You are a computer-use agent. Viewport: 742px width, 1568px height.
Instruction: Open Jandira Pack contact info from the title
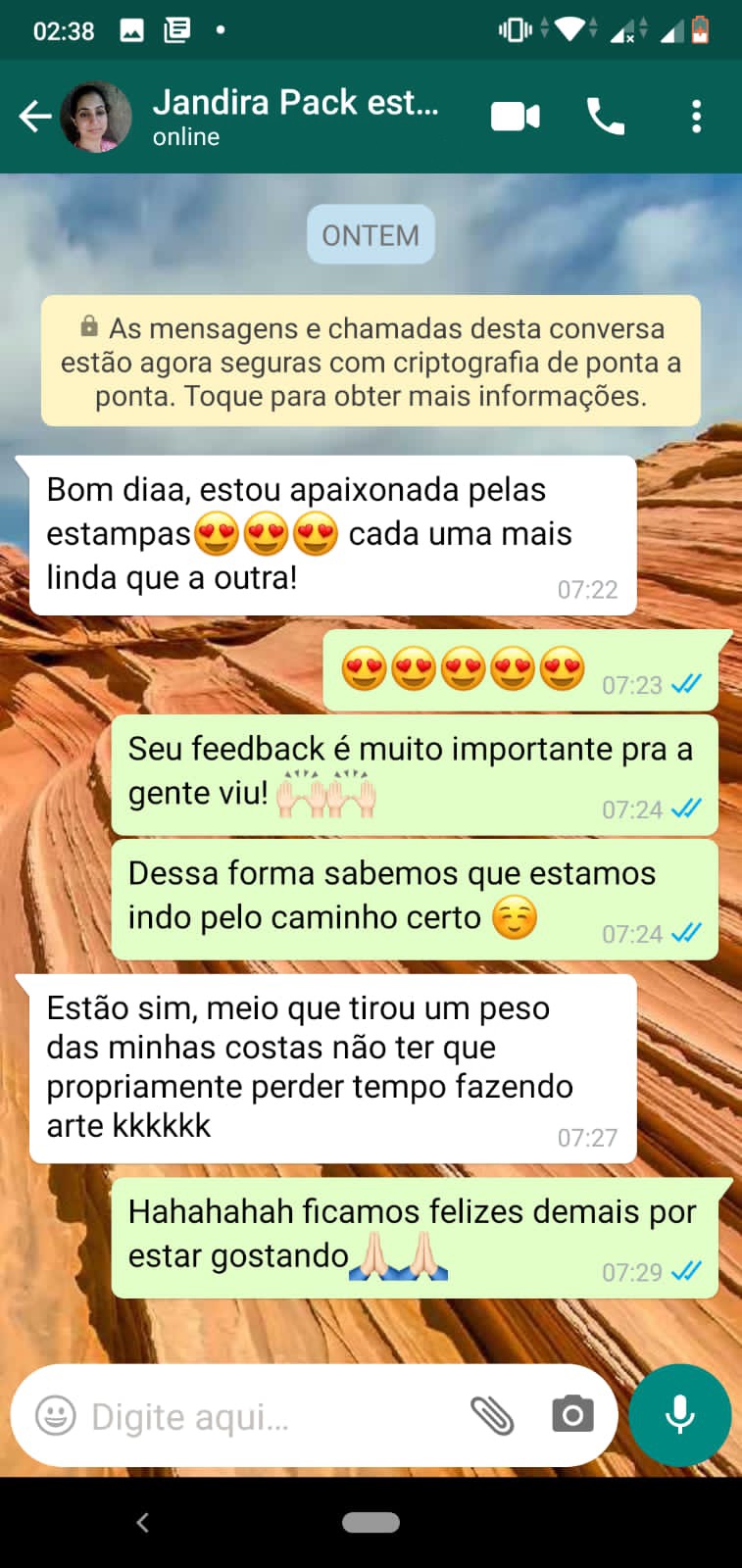294,115
